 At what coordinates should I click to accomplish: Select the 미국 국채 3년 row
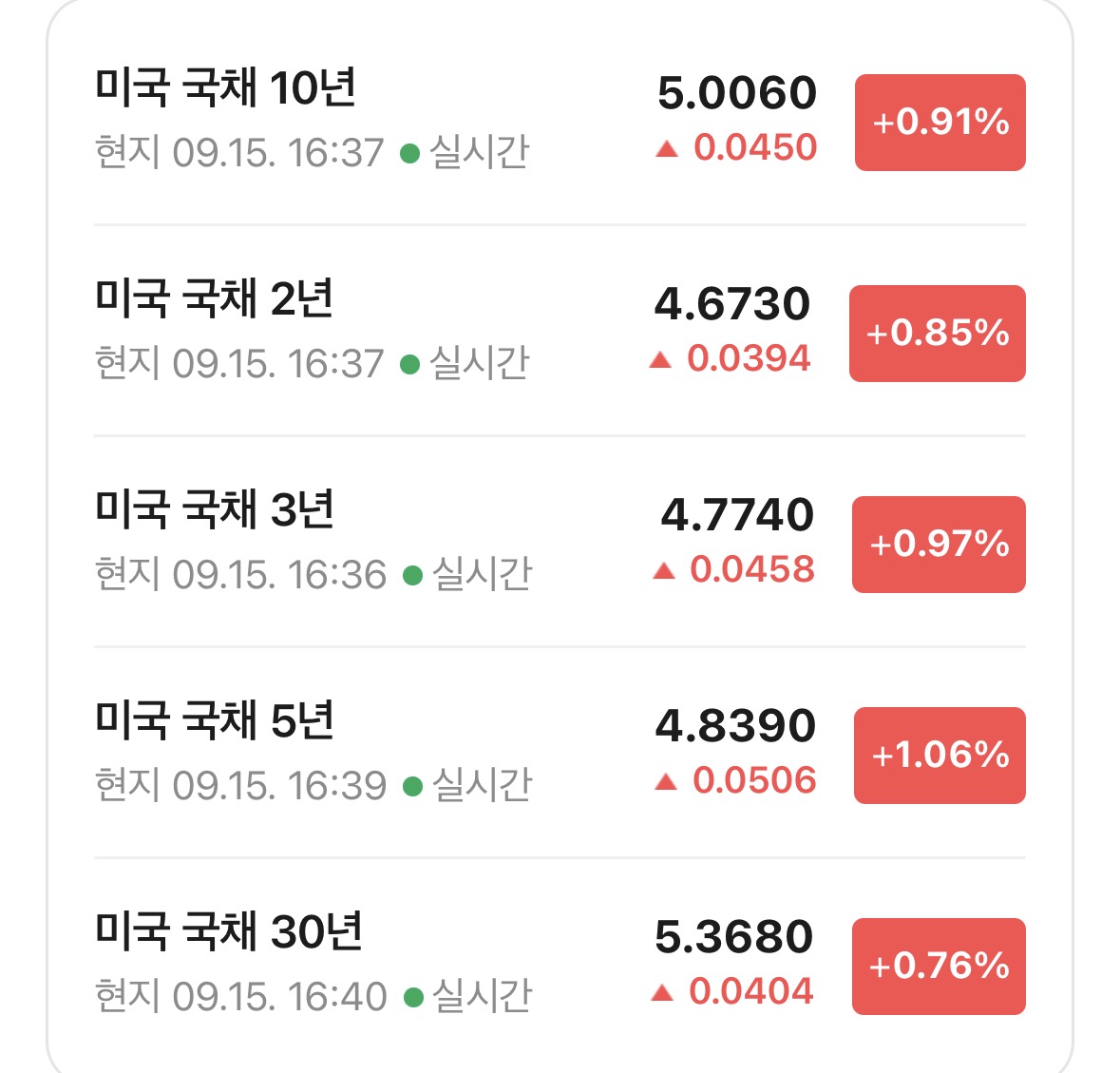[560, 542]
